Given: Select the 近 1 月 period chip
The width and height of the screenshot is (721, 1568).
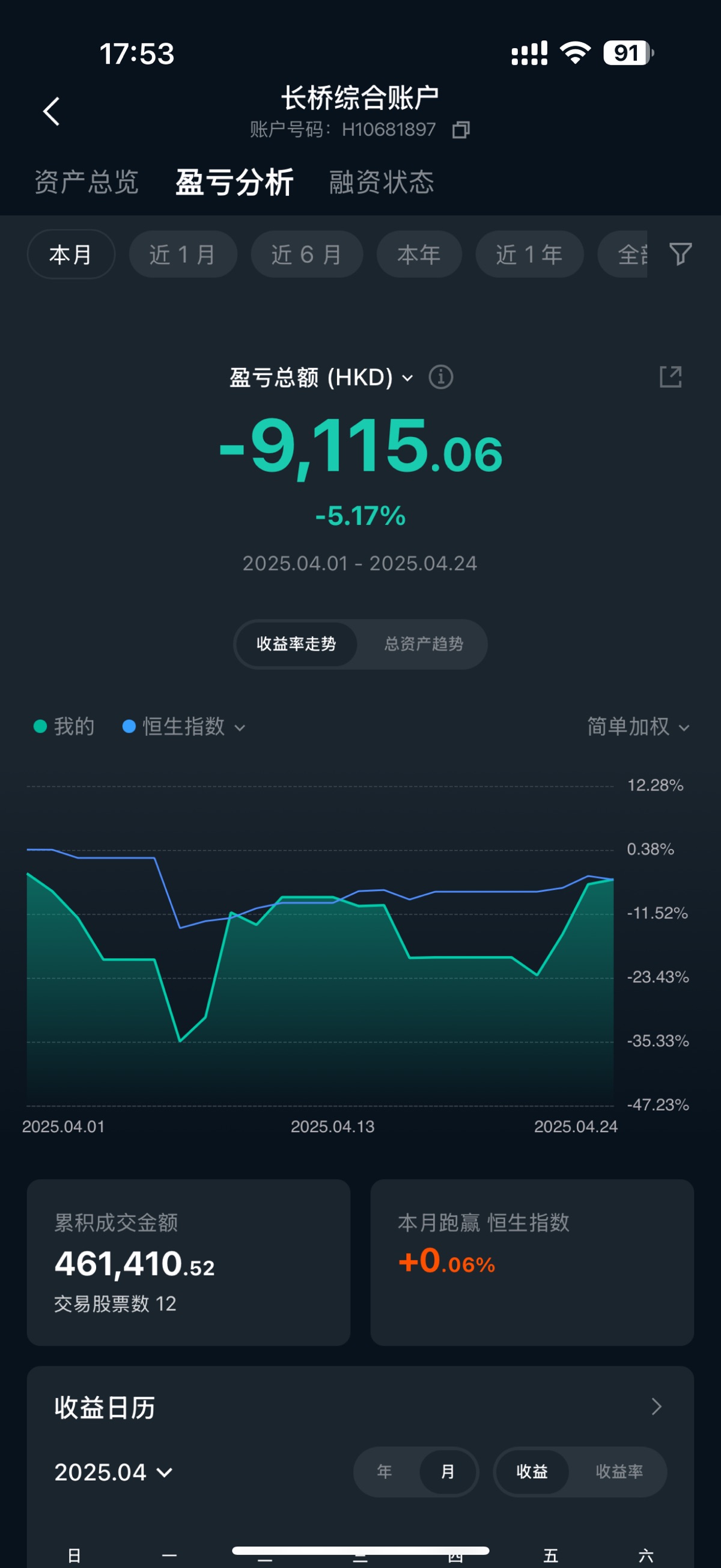Looking at the screenshot, I should pyautogui.click(x=183, y=254).
